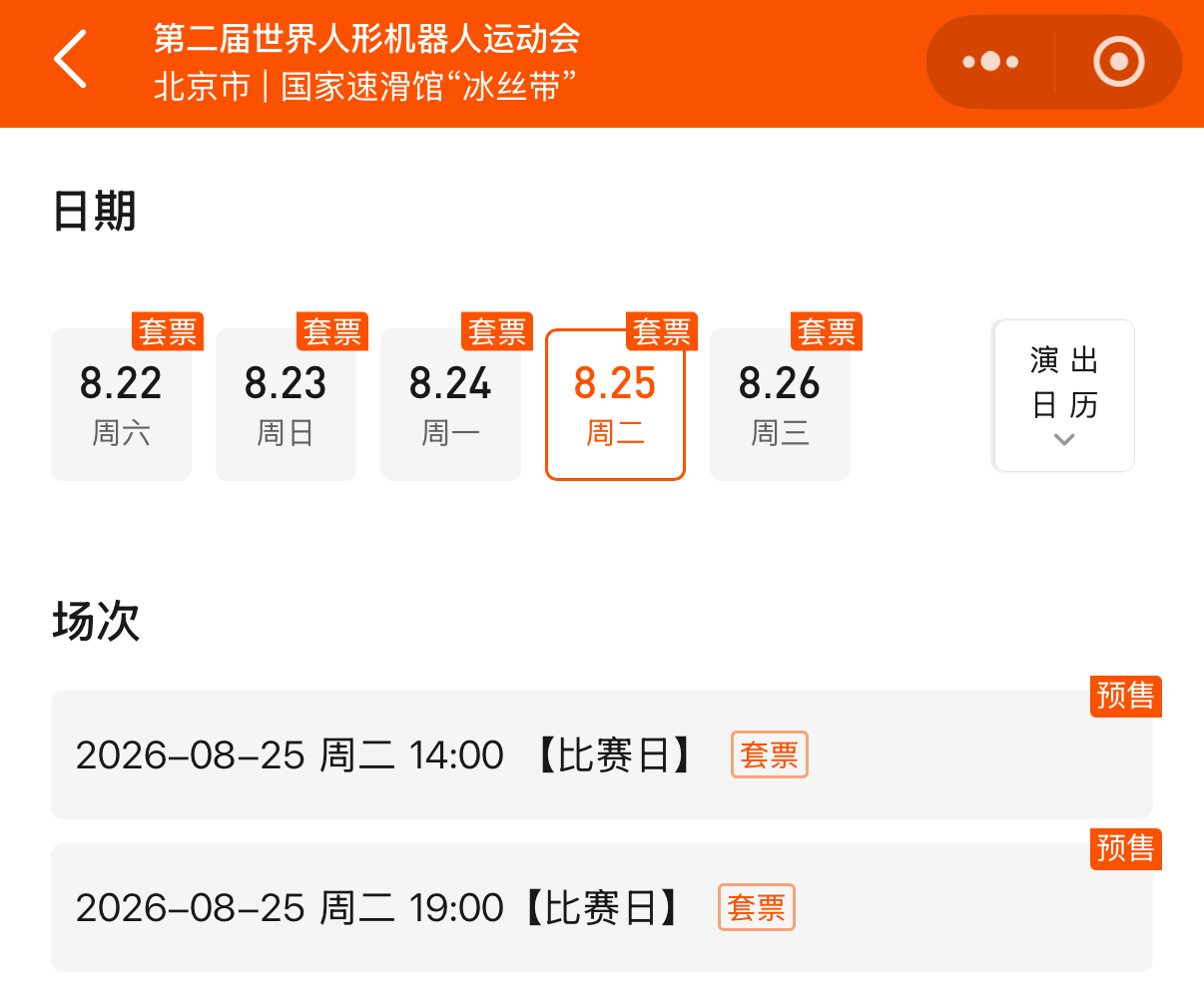Select the 8.25 周二 date
1204x986 pixels.
[x=616, y=404]
